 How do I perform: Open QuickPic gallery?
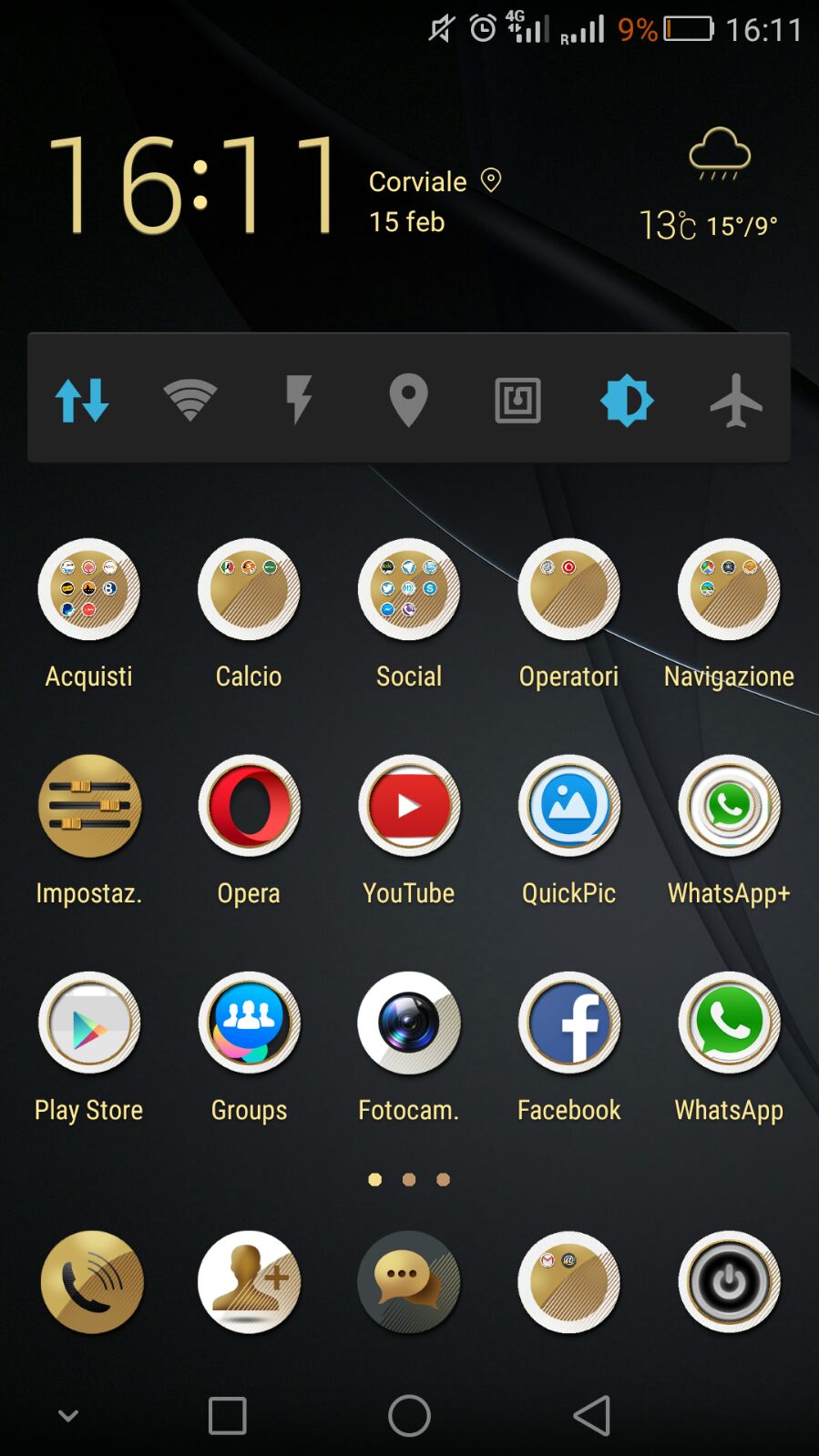(x=569, y=807)
